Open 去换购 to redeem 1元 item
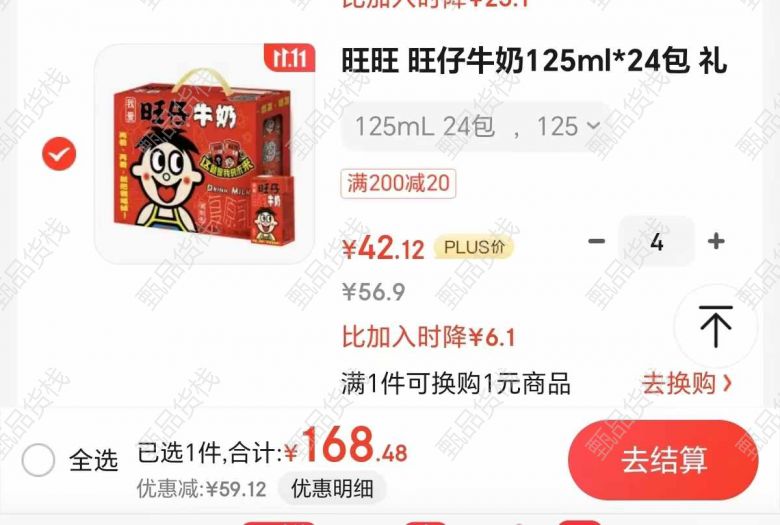 pos(686,383)
